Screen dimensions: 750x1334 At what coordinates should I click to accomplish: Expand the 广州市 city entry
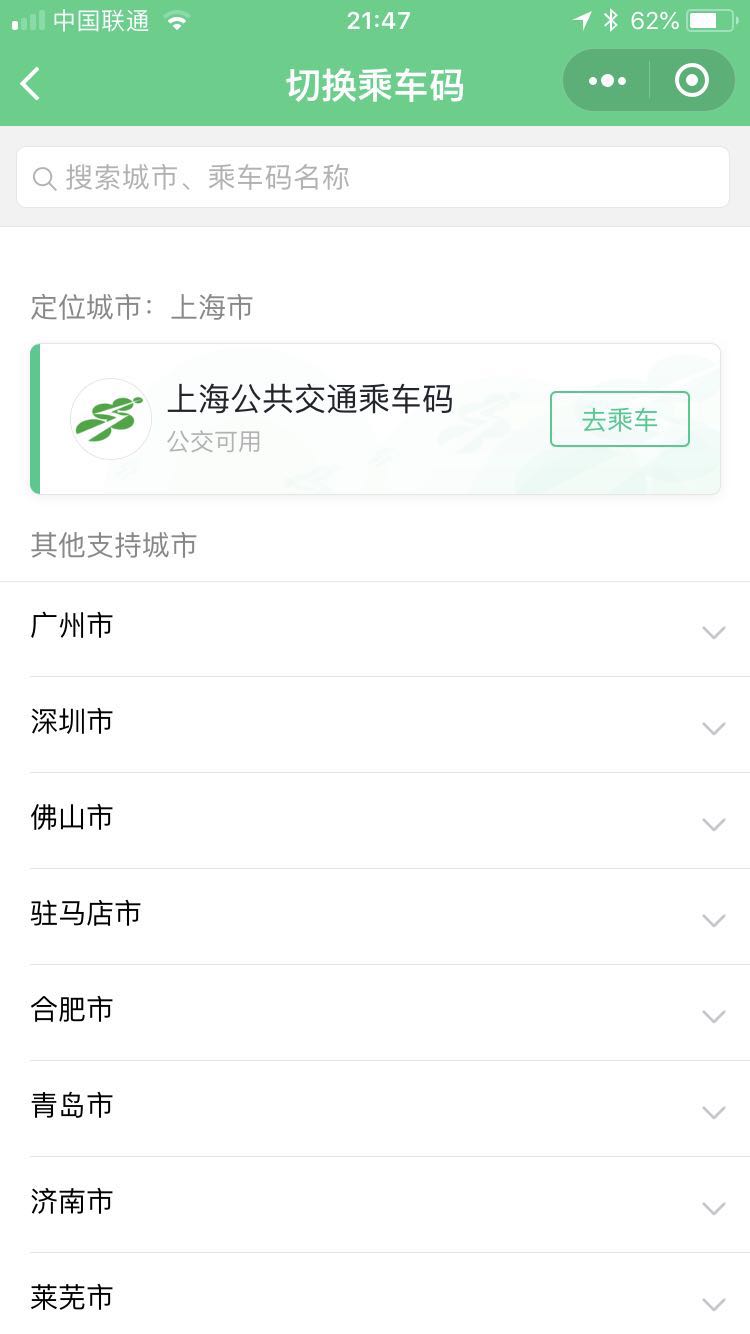point(713,632)
